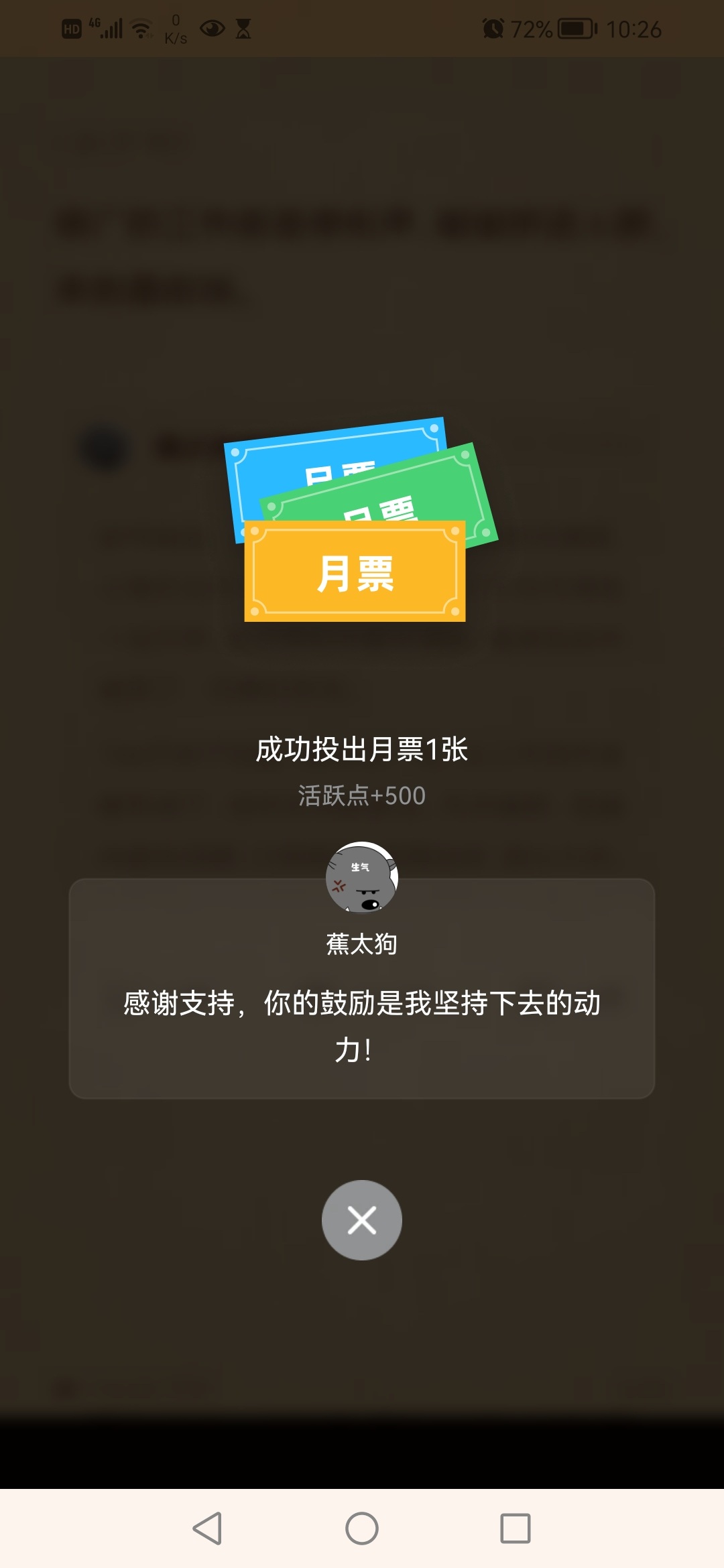The height and width of the screenshot is (1568, 724).
Task: Return to the phone's home screen
Action: click(x=362, y=1528)
